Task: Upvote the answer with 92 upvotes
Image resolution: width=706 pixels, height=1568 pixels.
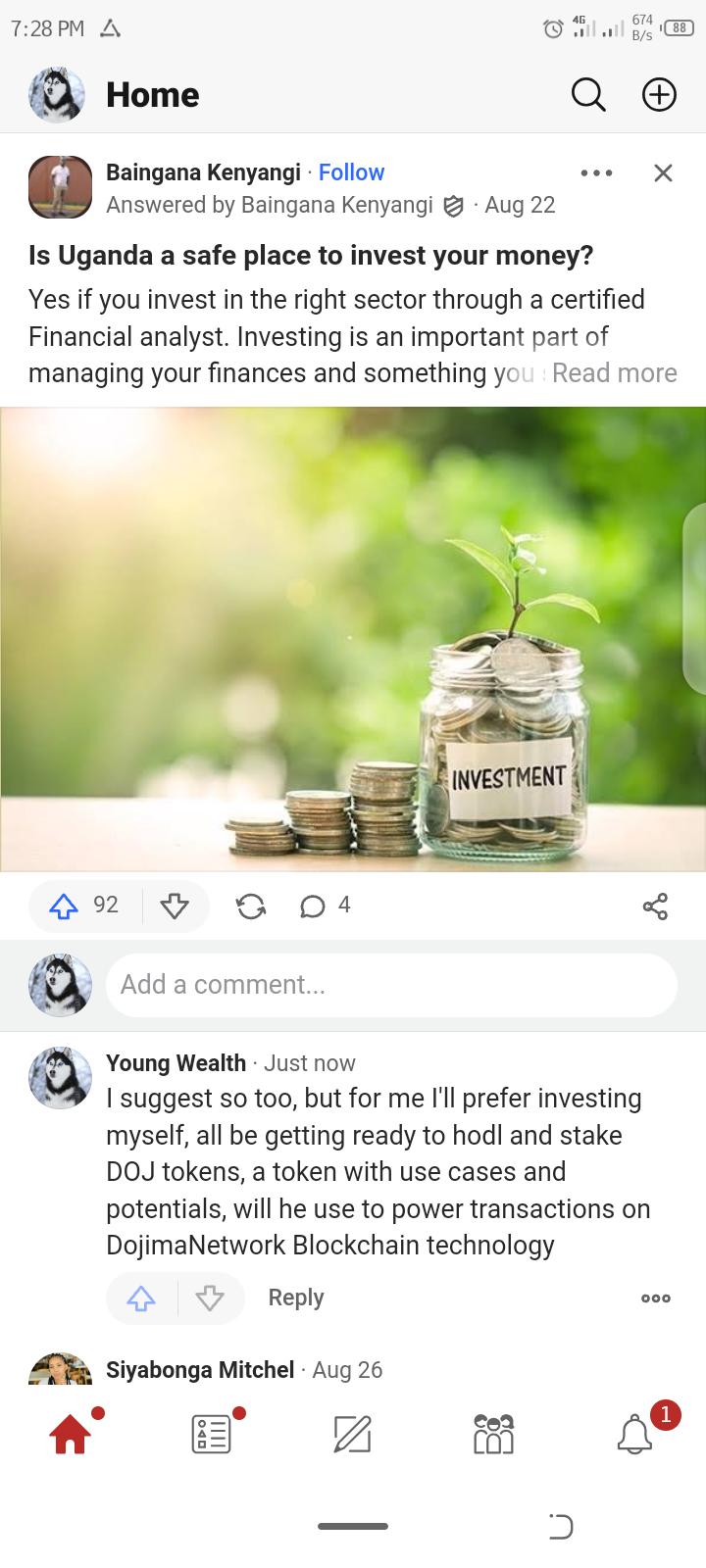Action: pos(65,906)
